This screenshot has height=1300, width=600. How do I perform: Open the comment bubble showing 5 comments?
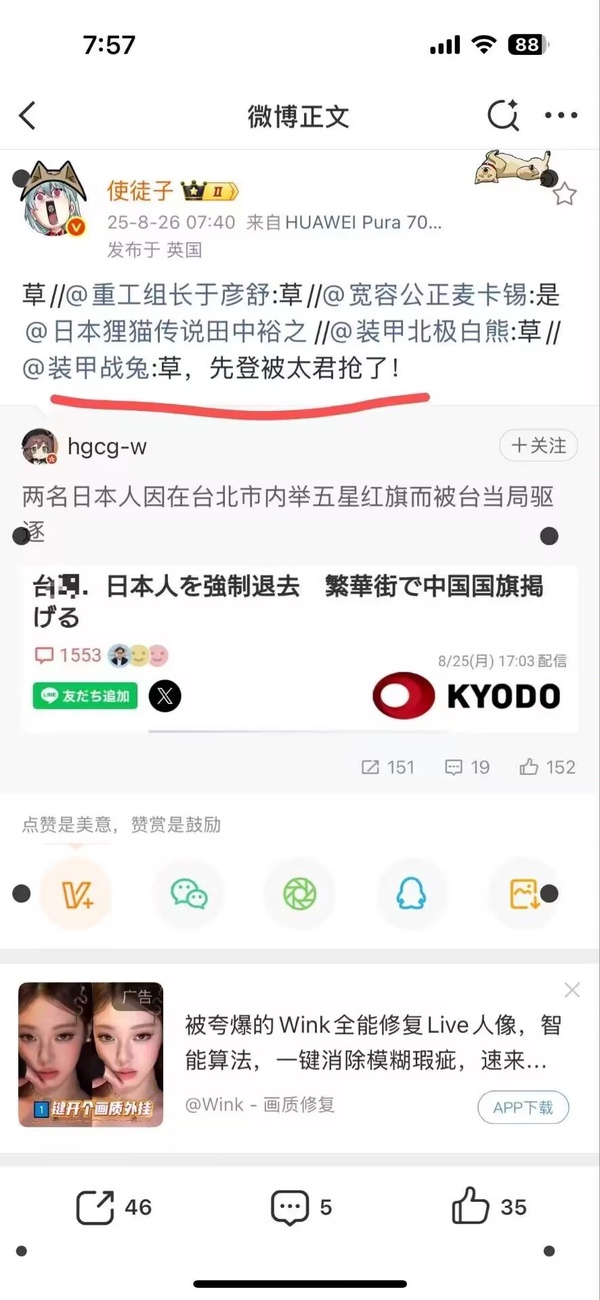coord(301,1207)
